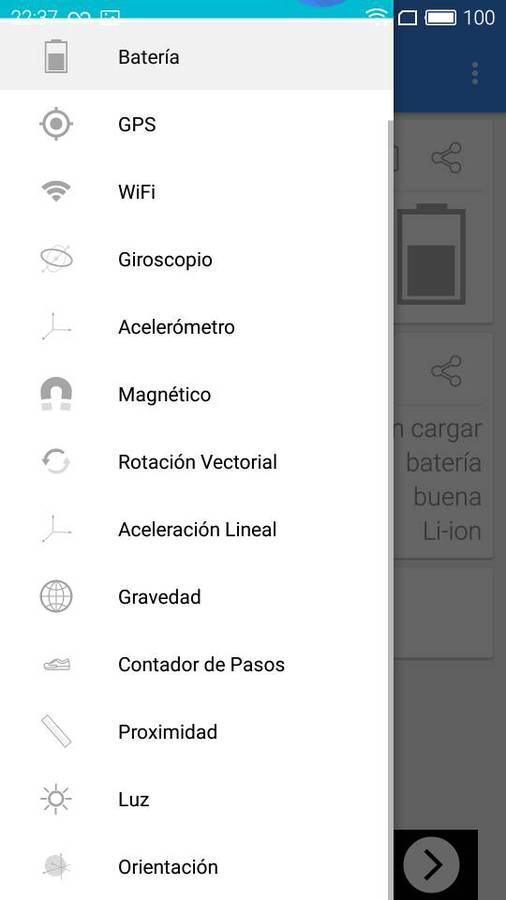Open Rotación Vectorial
The height and width of the screenshot is (900, 506).
coord(197,462)
